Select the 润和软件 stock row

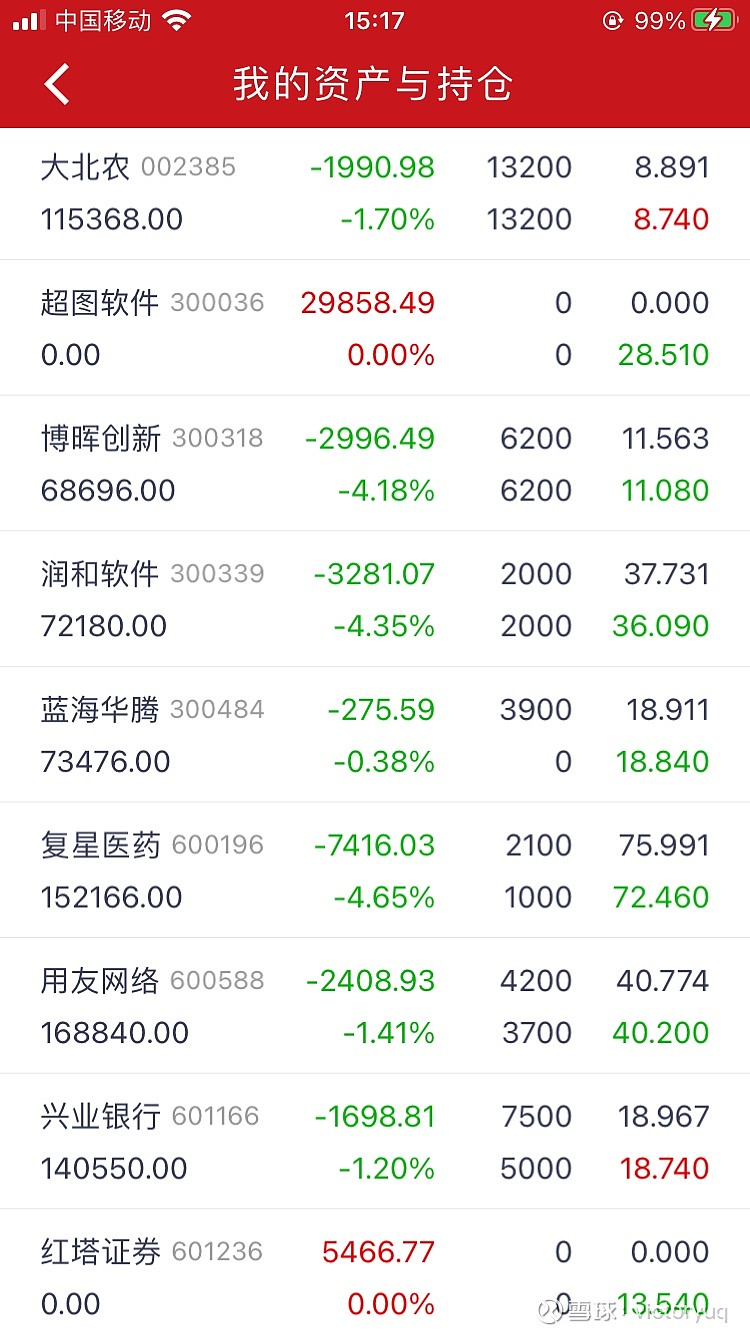[375, 599]
